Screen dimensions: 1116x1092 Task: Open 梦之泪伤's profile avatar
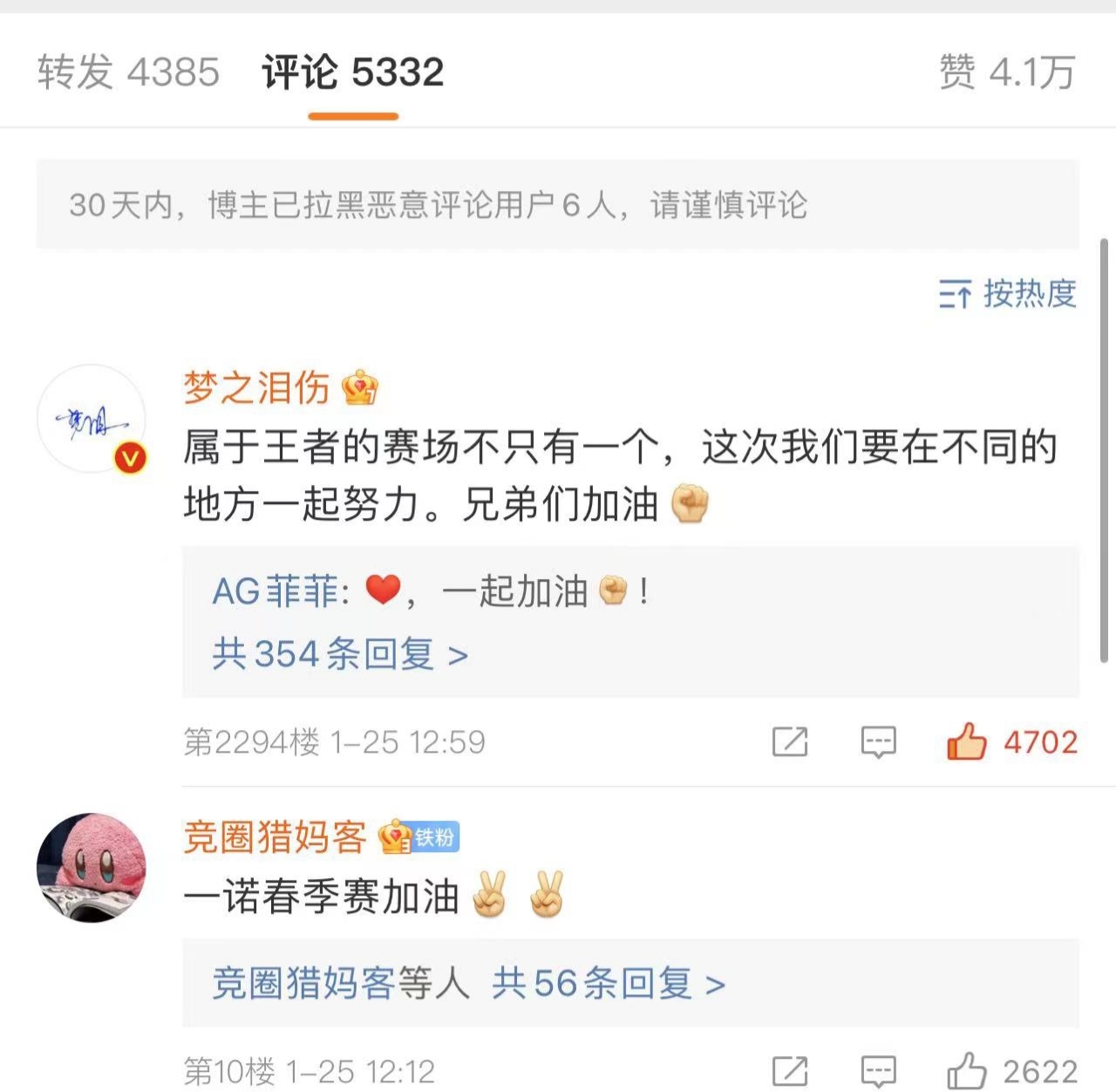click(92, 420)
